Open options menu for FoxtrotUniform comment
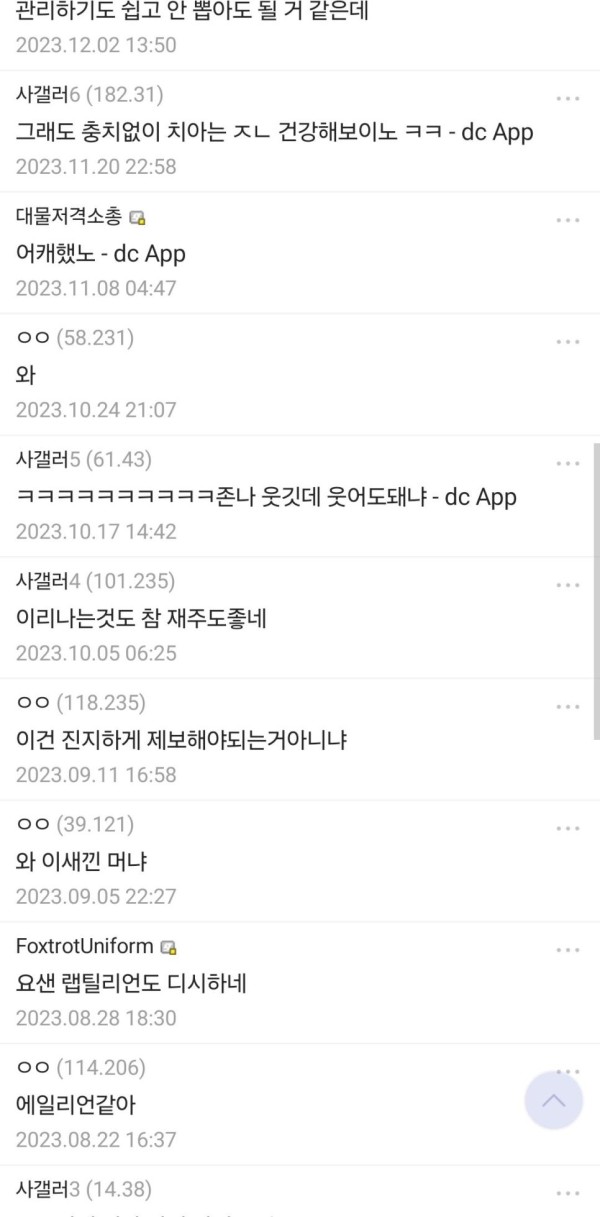Screen dimensions: 600x1217 pos(568,950)
